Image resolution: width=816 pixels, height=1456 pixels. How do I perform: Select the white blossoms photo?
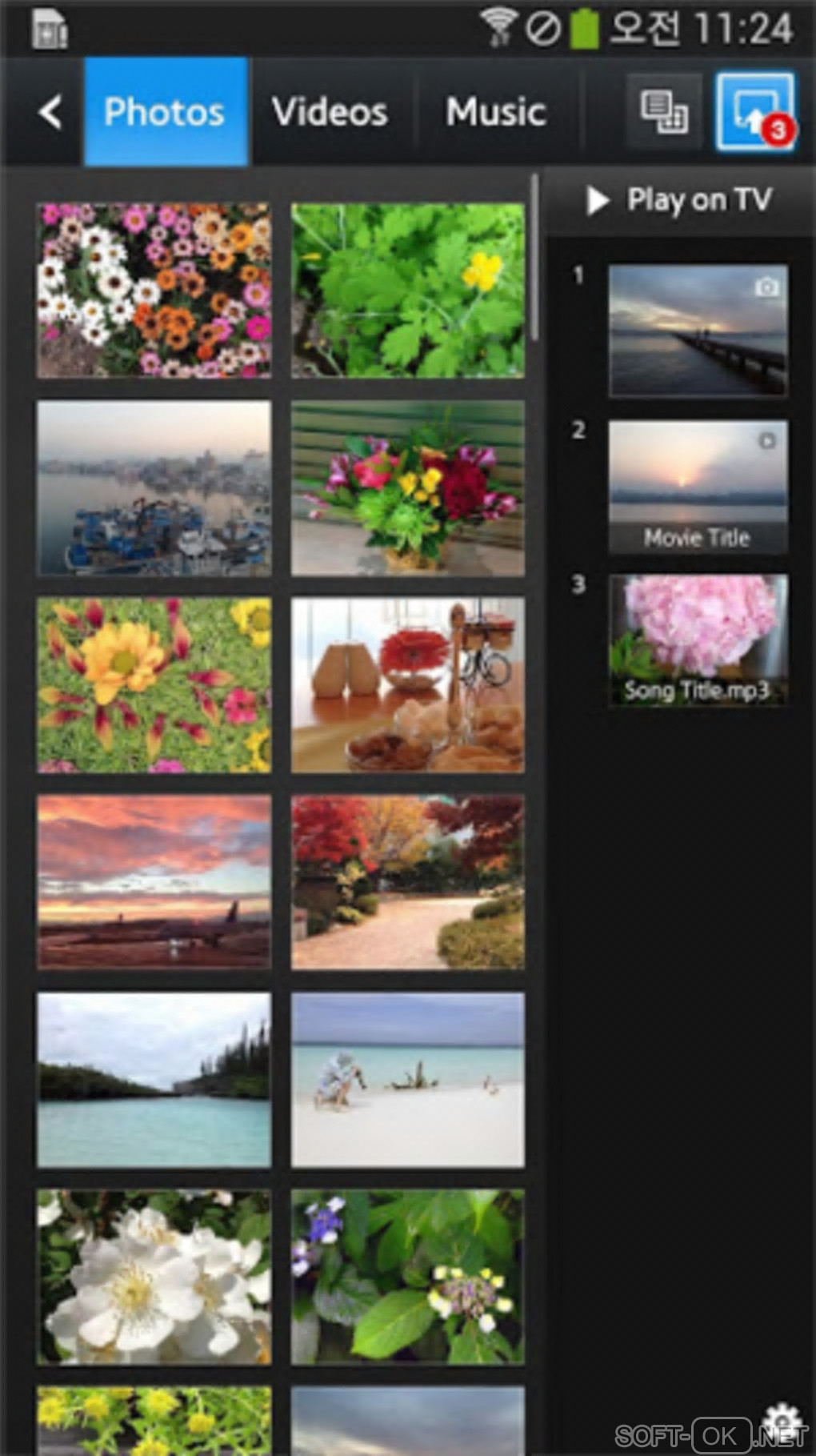154,1277
